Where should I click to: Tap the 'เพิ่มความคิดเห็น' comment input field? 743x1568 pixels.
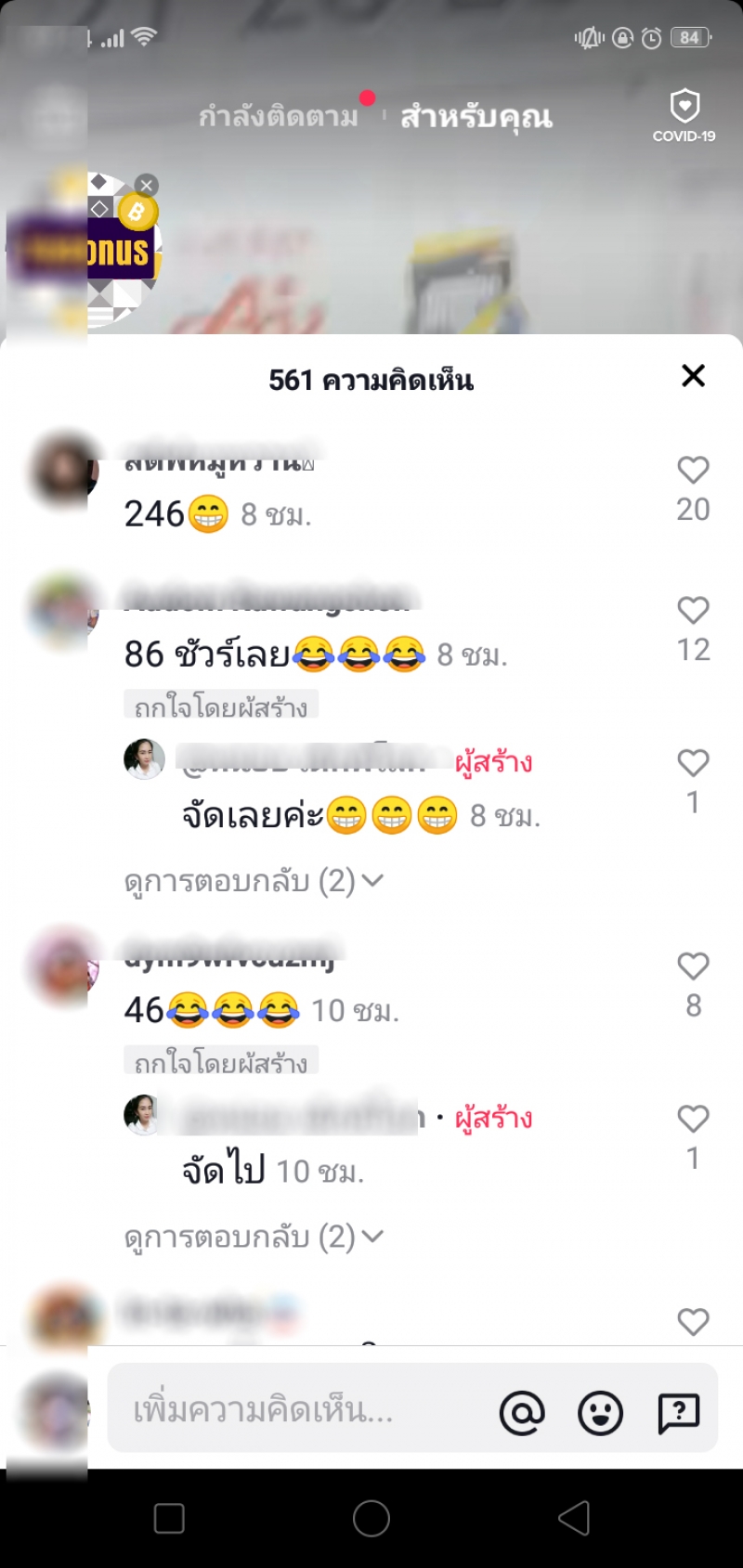point(297,1411)
